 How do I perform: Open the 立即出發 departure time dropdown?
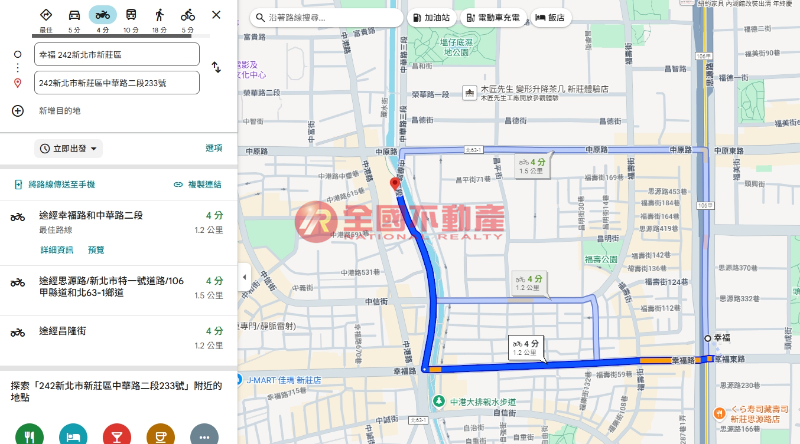[x=70, y=148]
